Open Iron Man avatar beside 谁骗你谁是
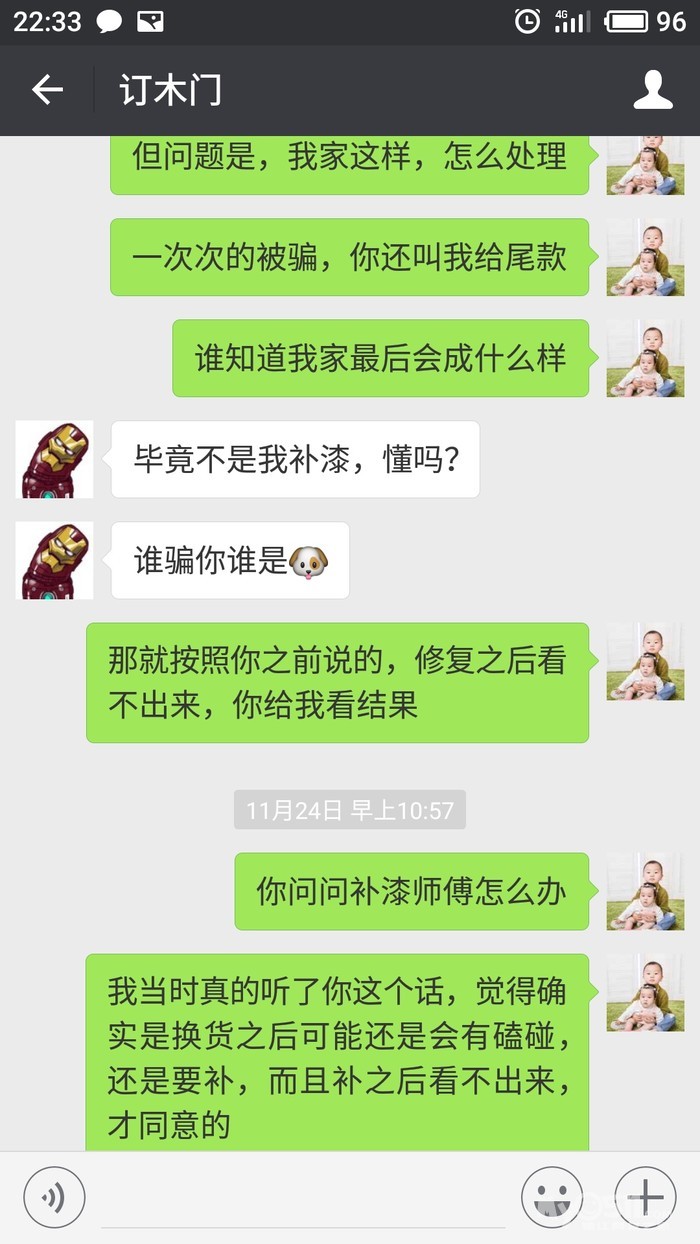The width and height of the screenshot is (700, 1244). pos(55,560)
